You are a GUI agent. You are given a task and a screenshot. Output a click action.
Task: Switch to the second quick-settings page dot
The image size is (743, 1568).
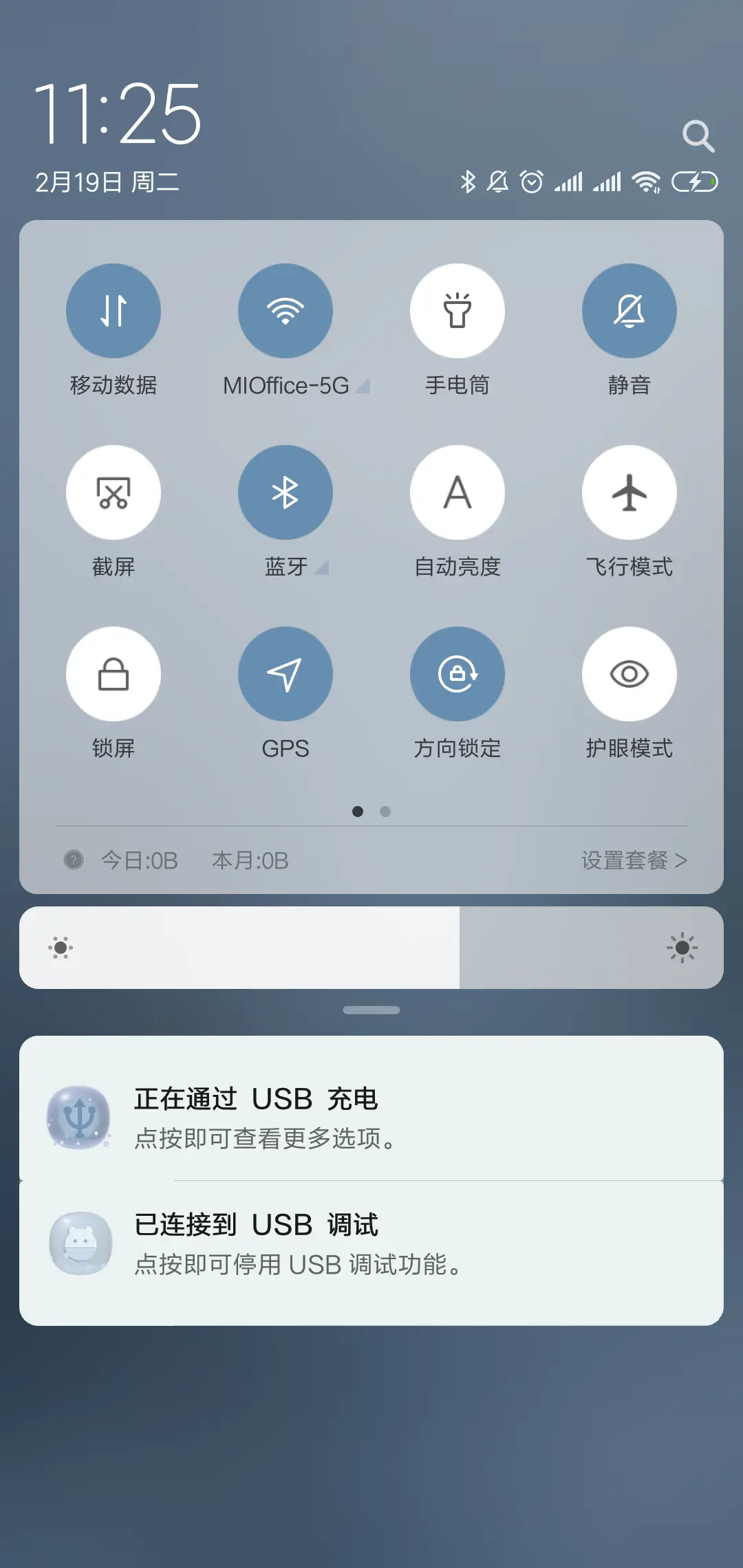(385, 812)
